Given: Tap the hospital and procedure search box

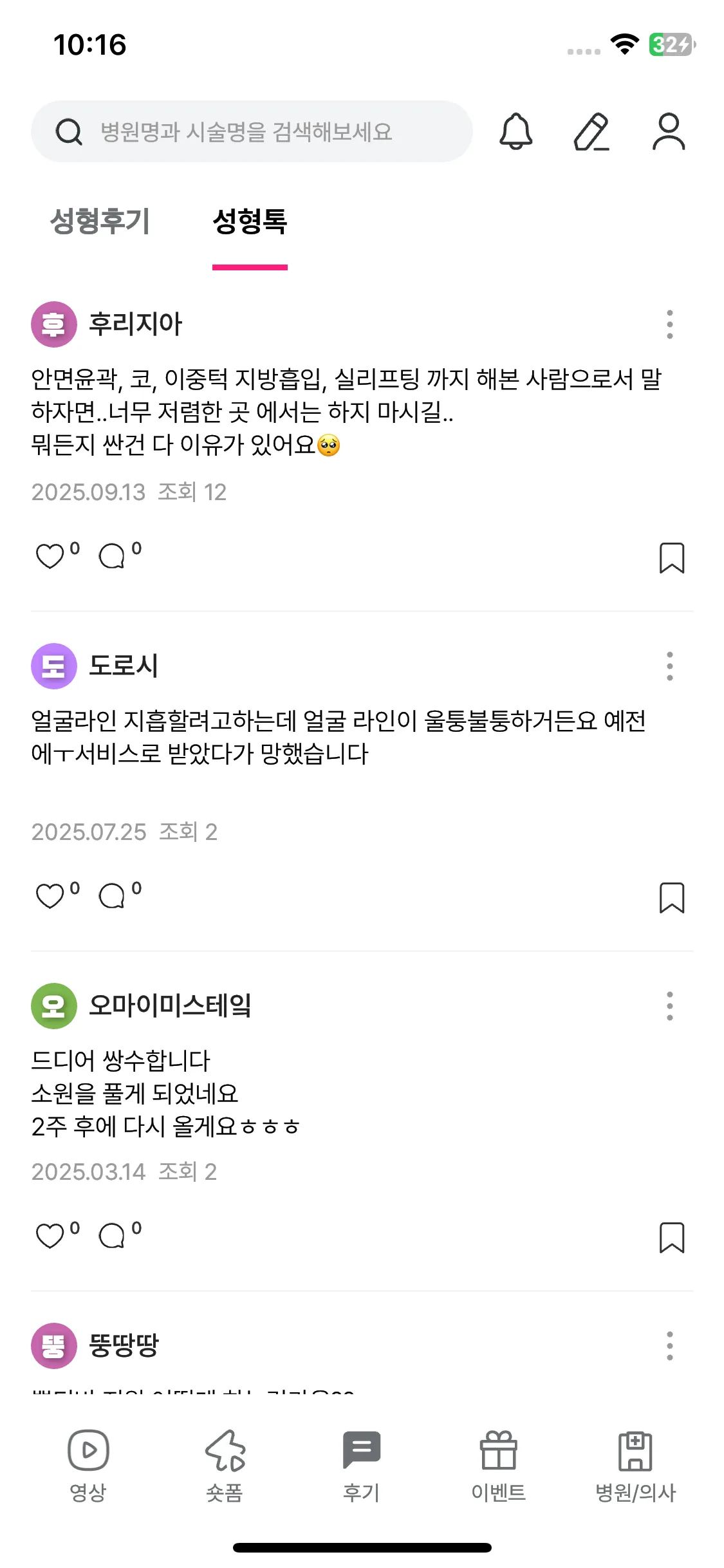Looking at the screenshot, I should [x=251, y=131].
